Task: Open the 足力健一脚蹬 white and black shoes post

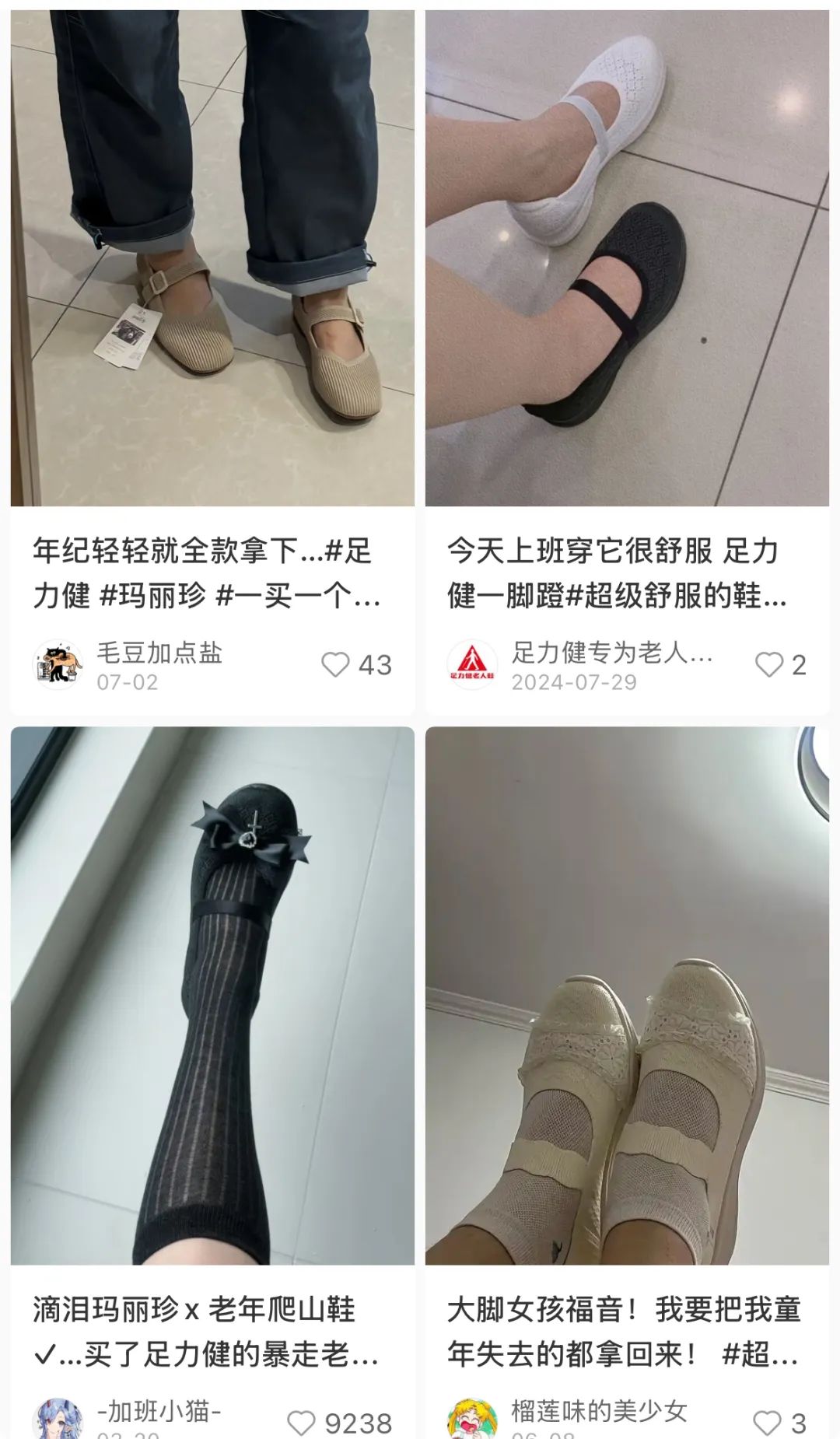Action: 627,258
